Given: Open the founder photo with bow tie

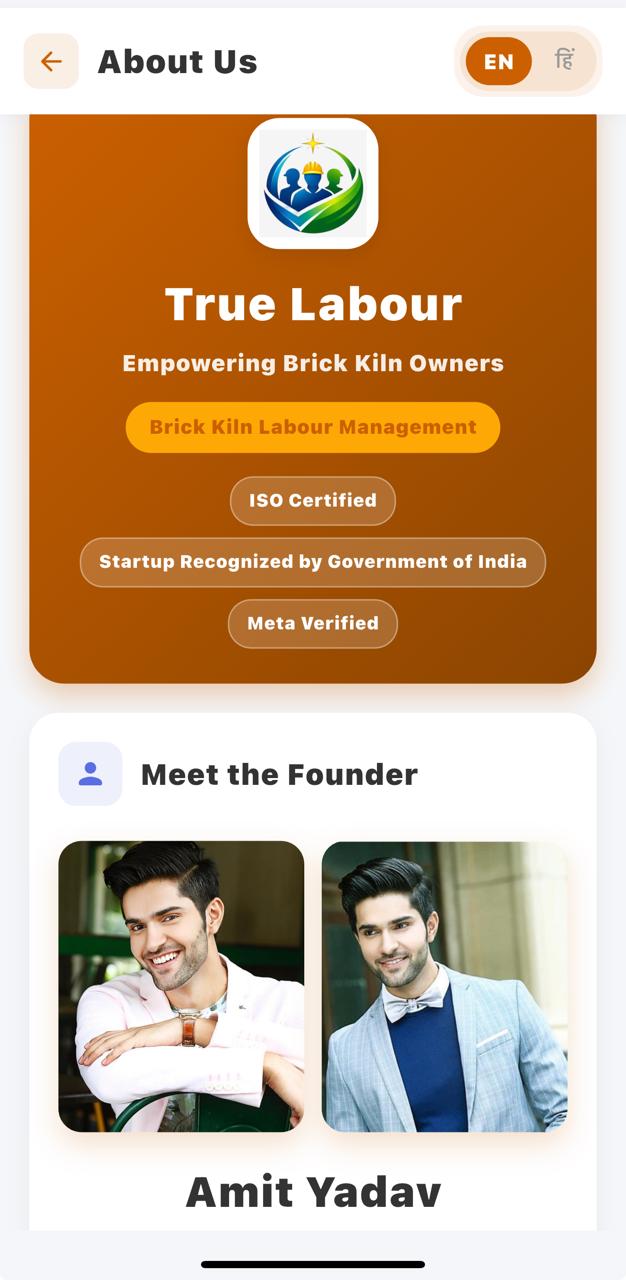Looking at the screenshot, I should tap(444, 986).
